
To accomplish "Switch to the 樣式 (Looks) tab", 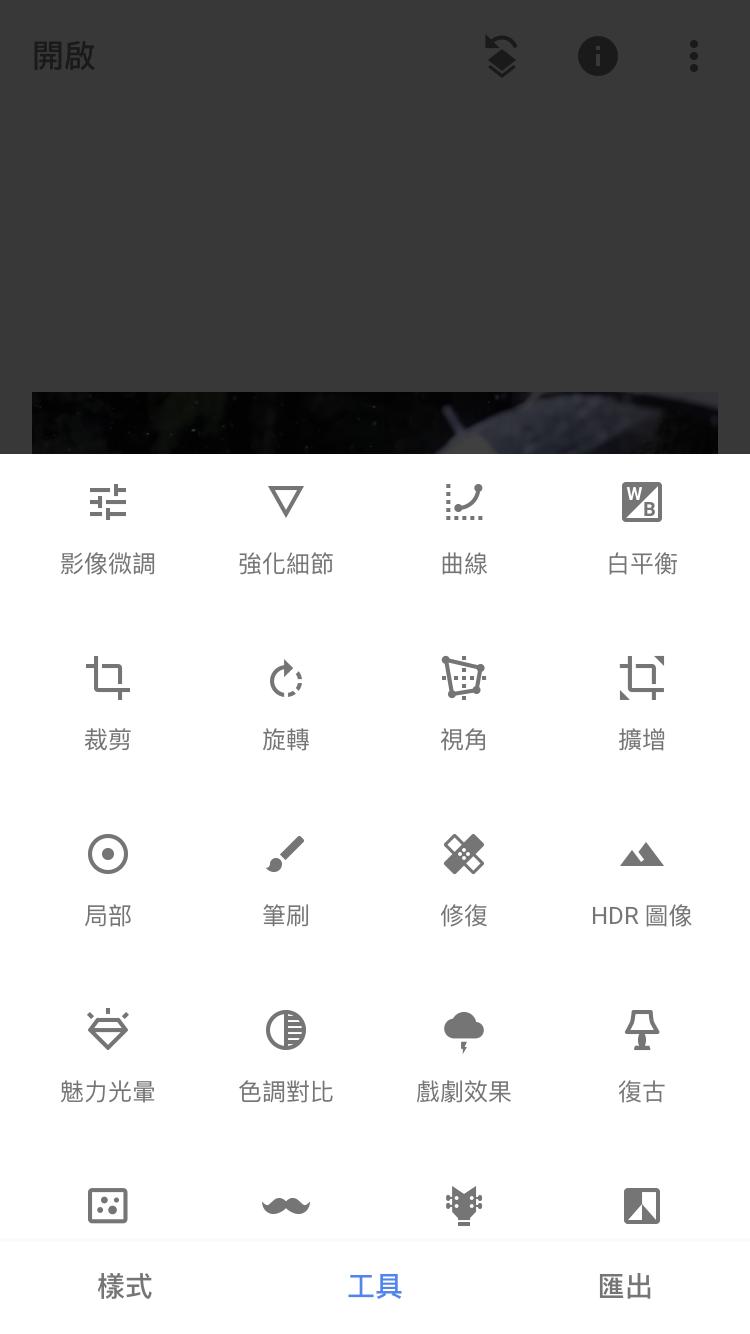I will click(x=124, y=1287).
